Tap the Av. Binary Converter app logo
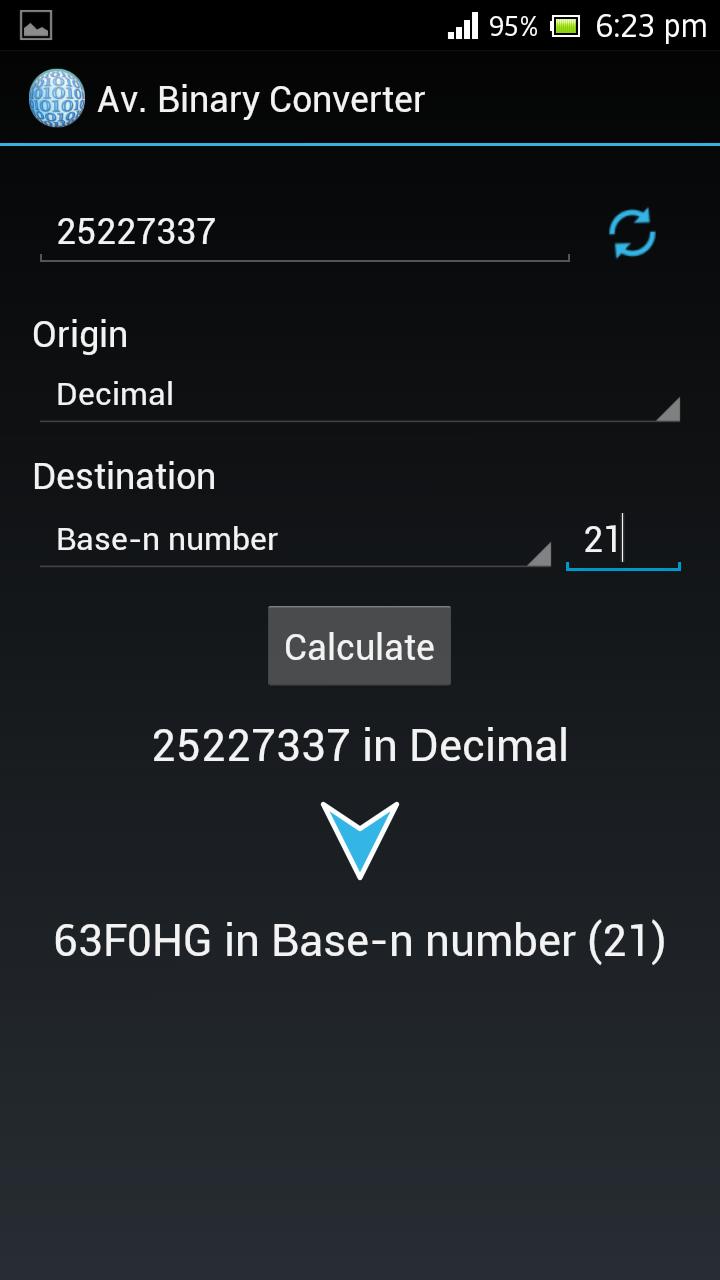Image resolution: width=720 pixels, height=1280 pixels. click(57, 97)
